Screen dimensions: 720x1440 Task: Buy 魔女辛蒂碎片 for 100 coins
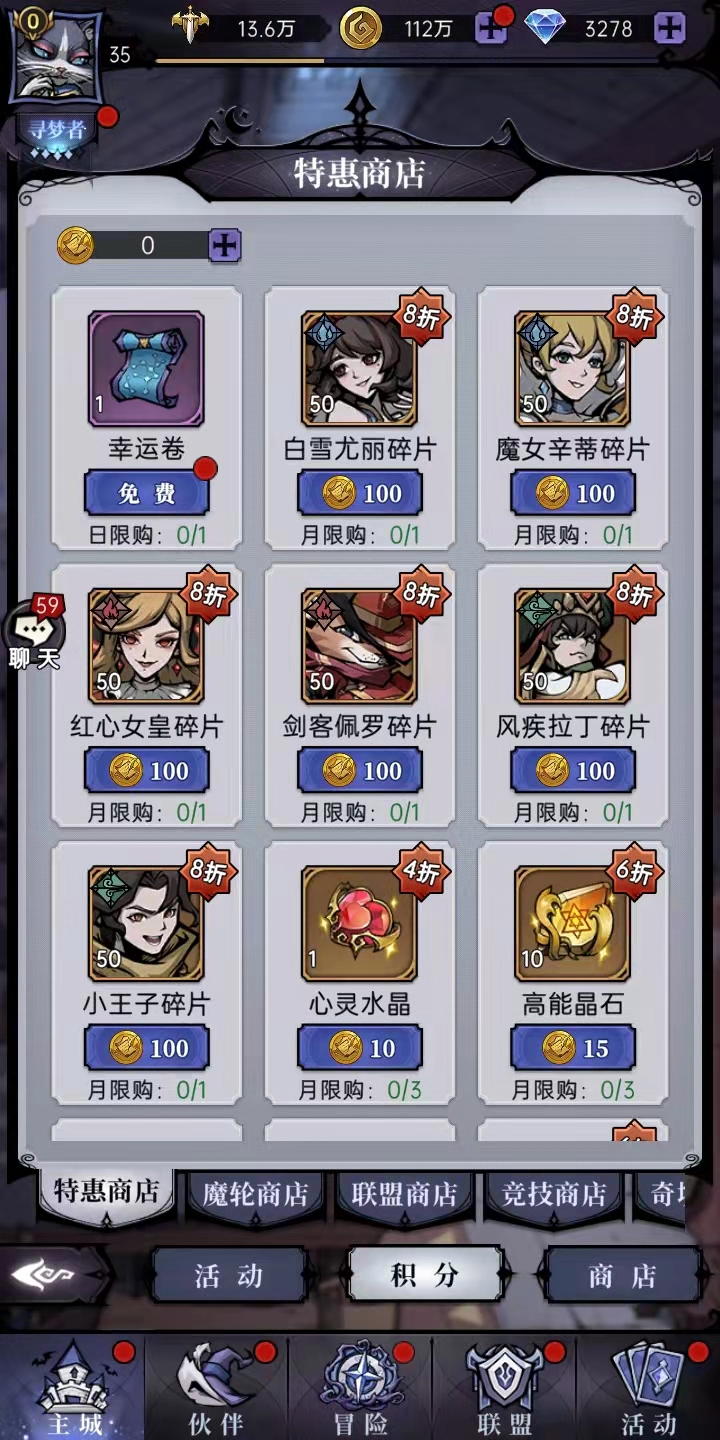point(573,493)
